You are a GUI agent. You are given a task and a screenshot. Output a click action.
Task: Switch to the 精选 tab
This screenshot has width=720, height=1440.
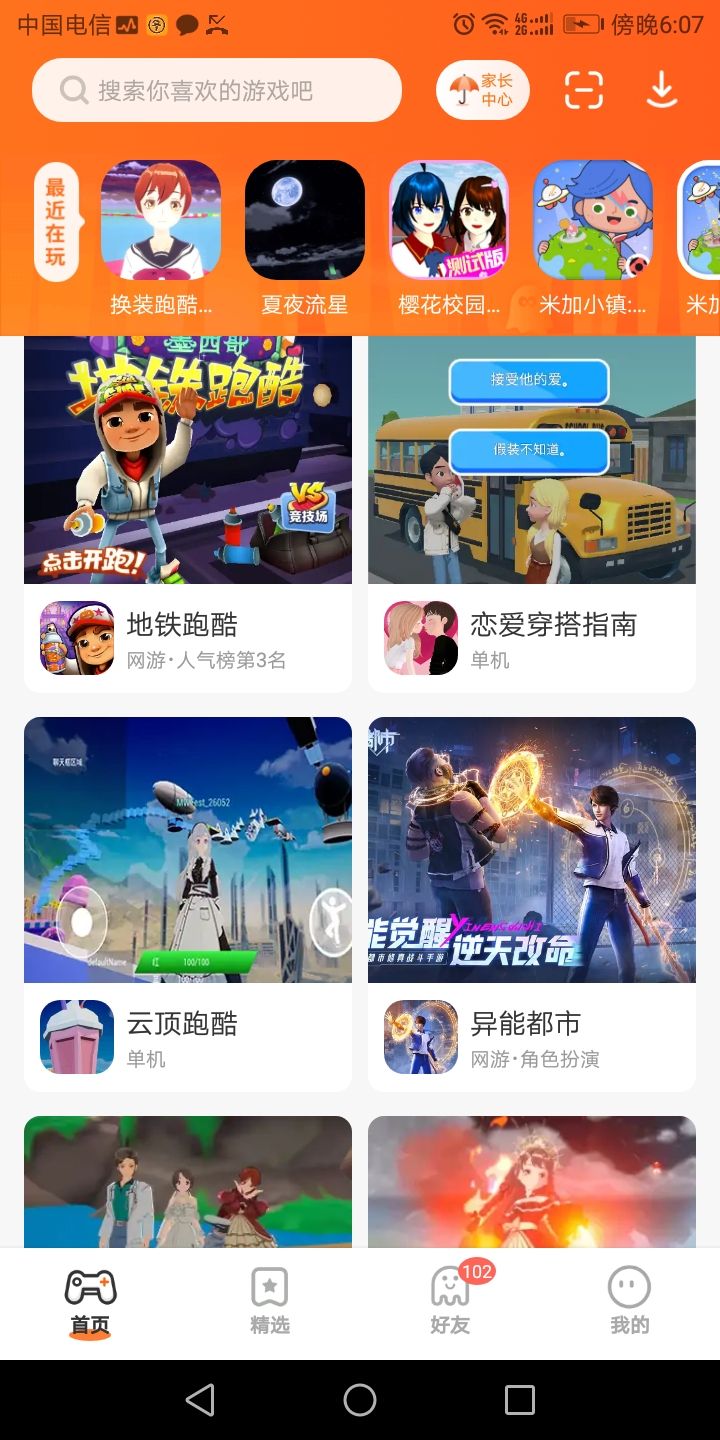click(x=270, y=1302)
